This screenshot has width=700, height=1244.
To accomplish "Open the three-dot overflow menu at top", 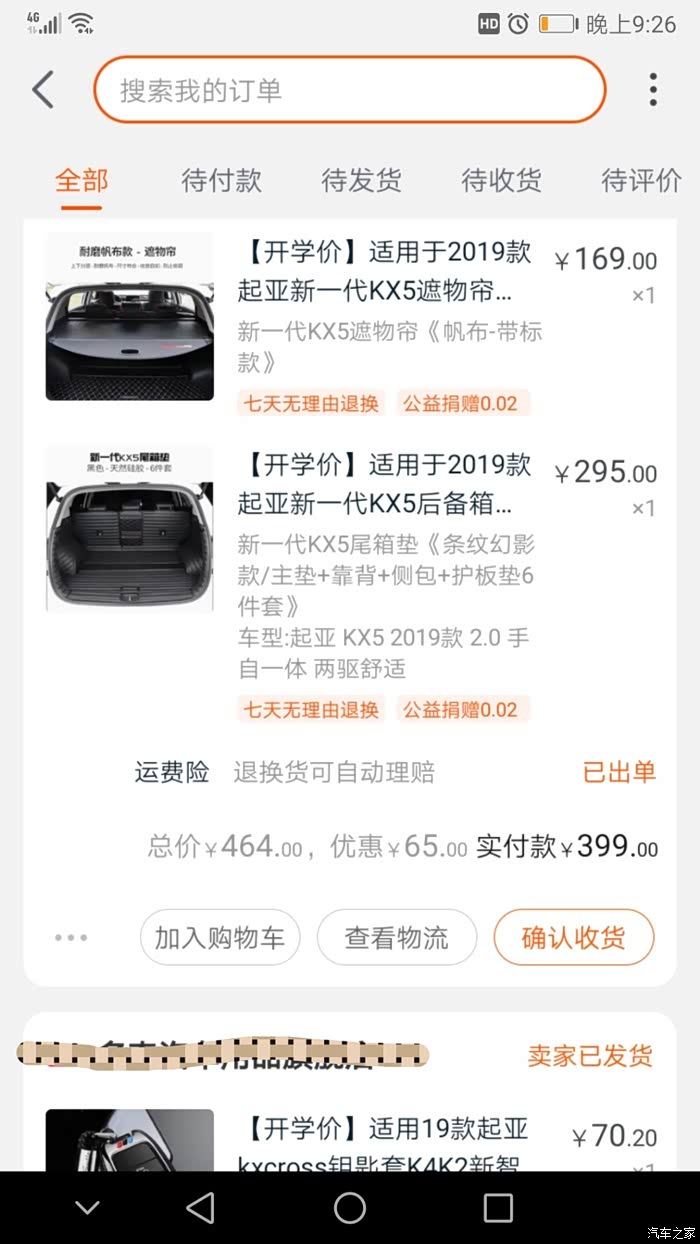I will click(653, 90).
